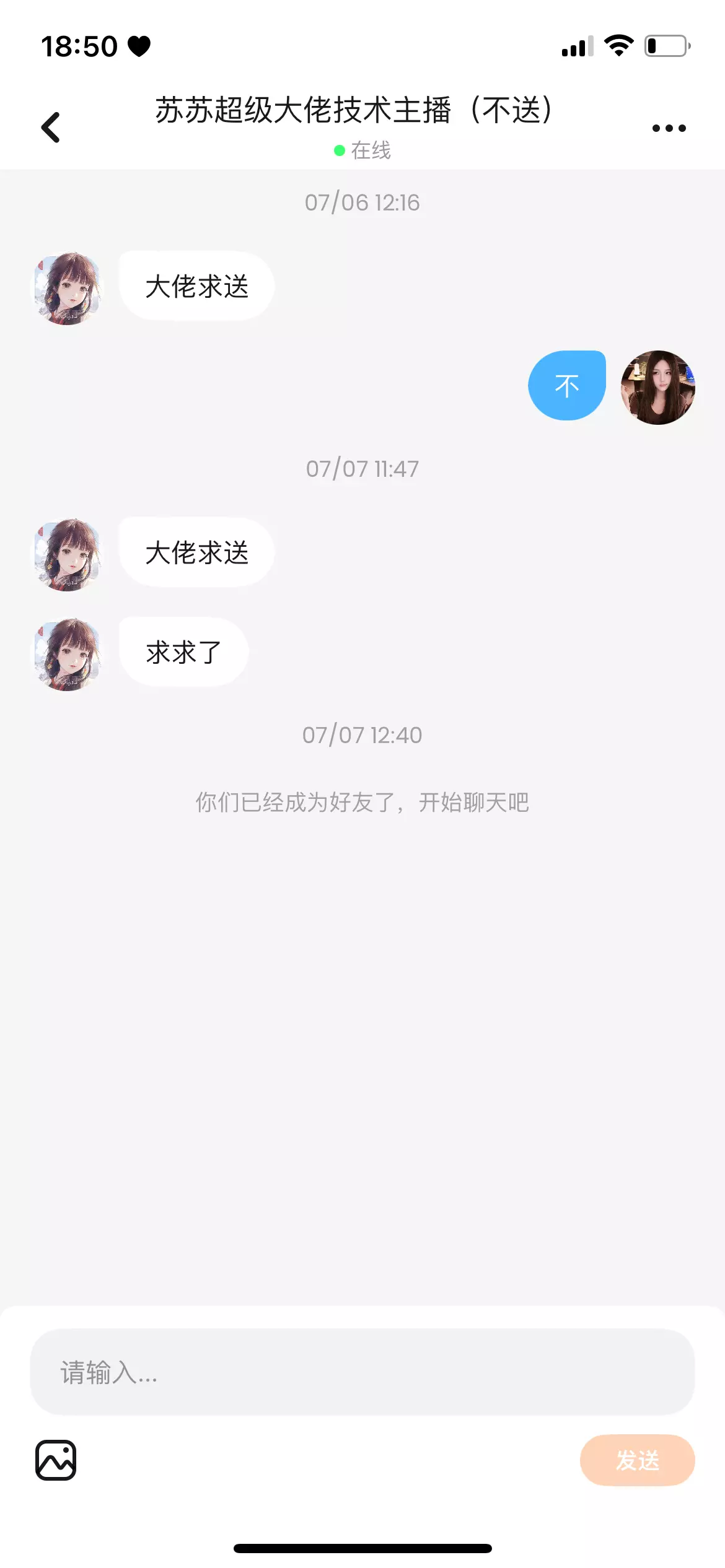Tap the 发送 send button
The image size is (725, 1568).
tap(637, 1460)
